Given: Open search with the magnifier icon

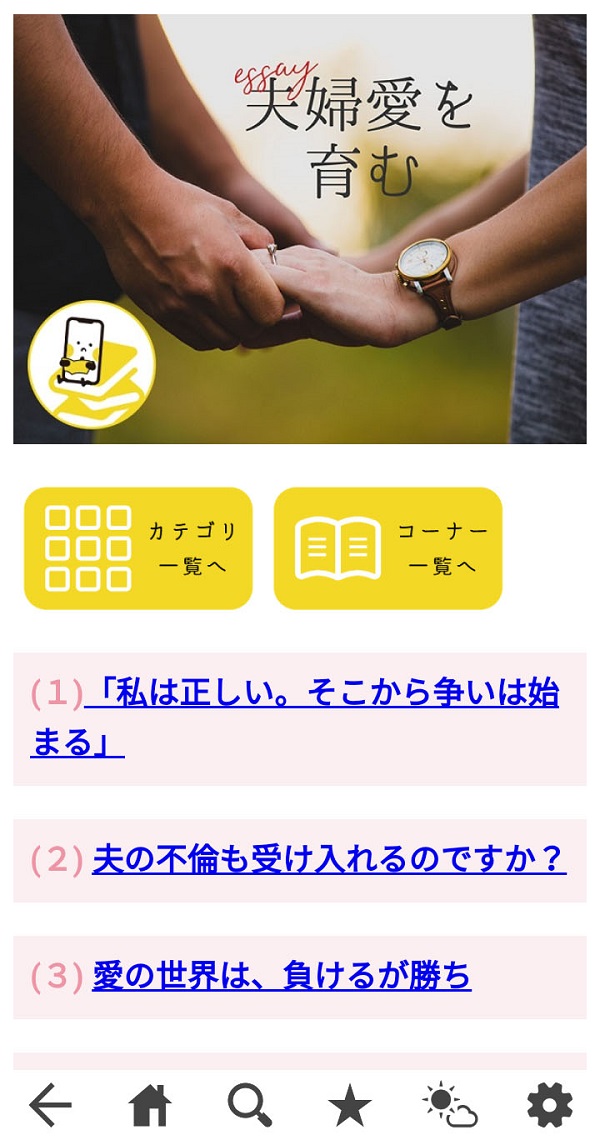Looking at the screenshot, I should (250, 1105).
